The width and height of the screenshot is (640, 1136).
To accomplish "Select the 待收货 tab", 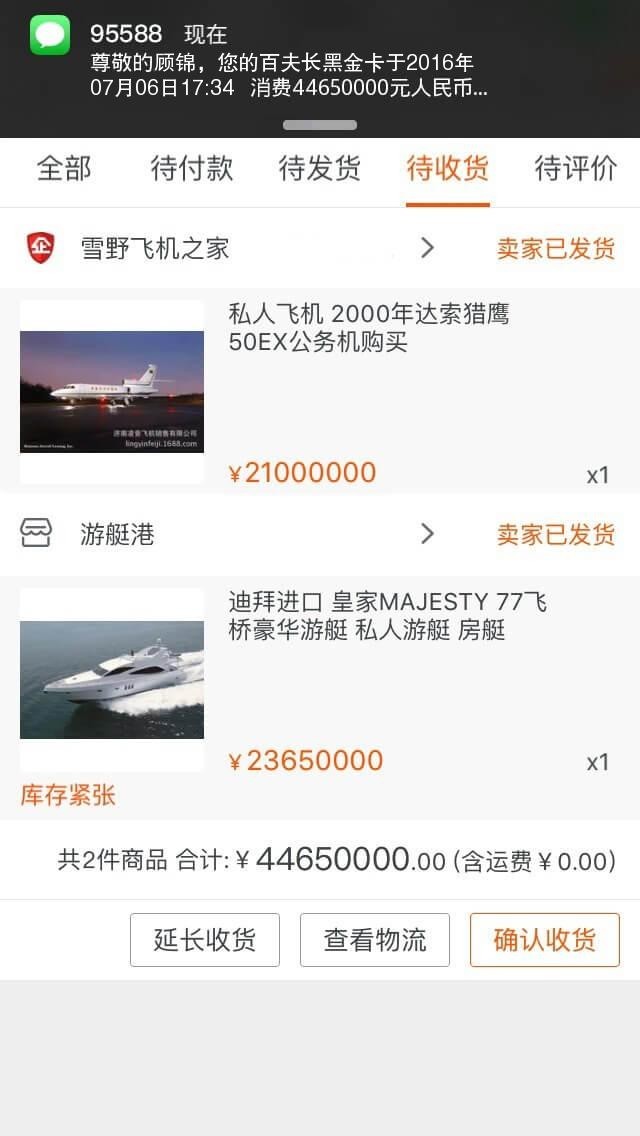I will pos(448,168).
